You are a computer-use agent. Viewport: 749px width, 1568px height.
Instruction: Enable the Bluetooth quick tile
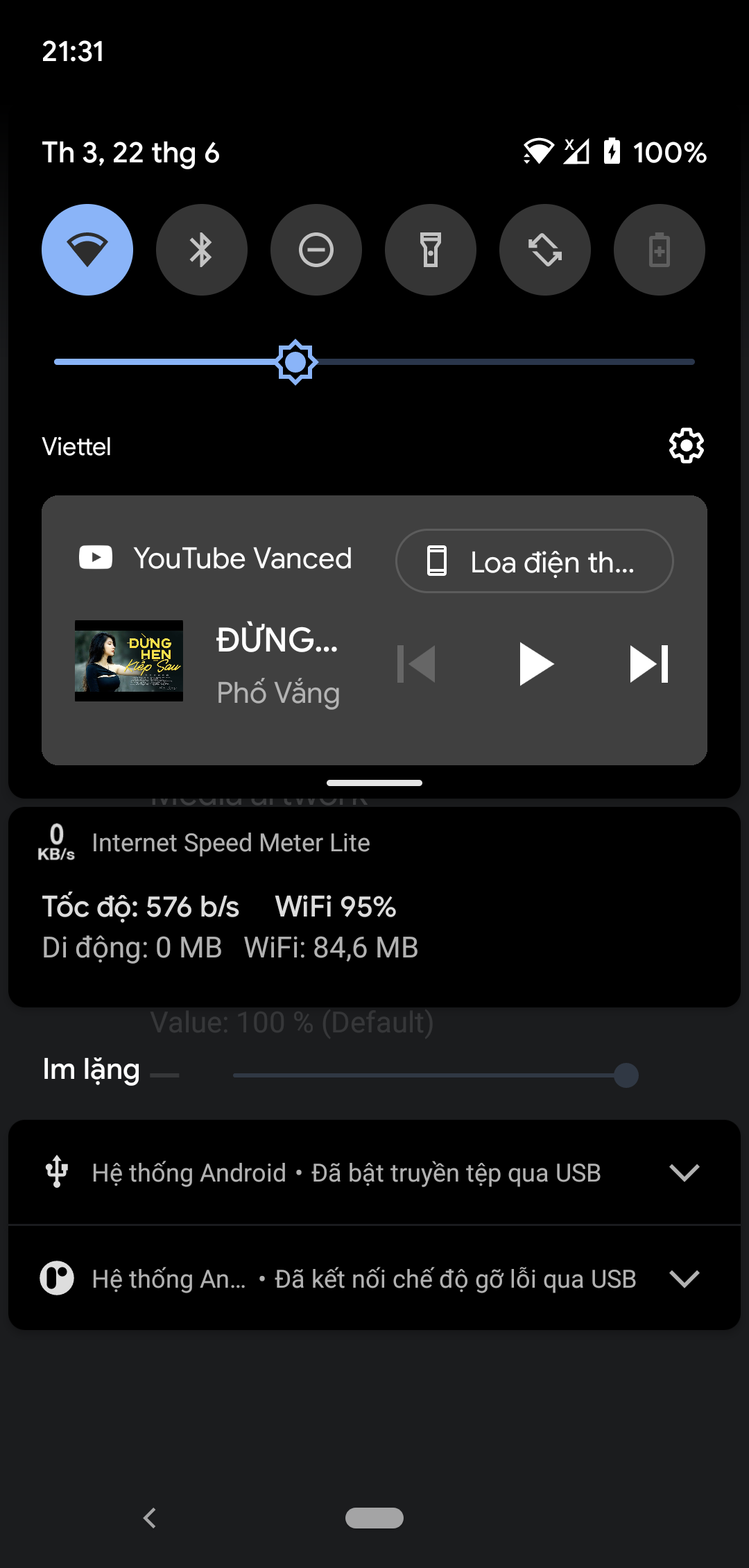tap(201, 250)
